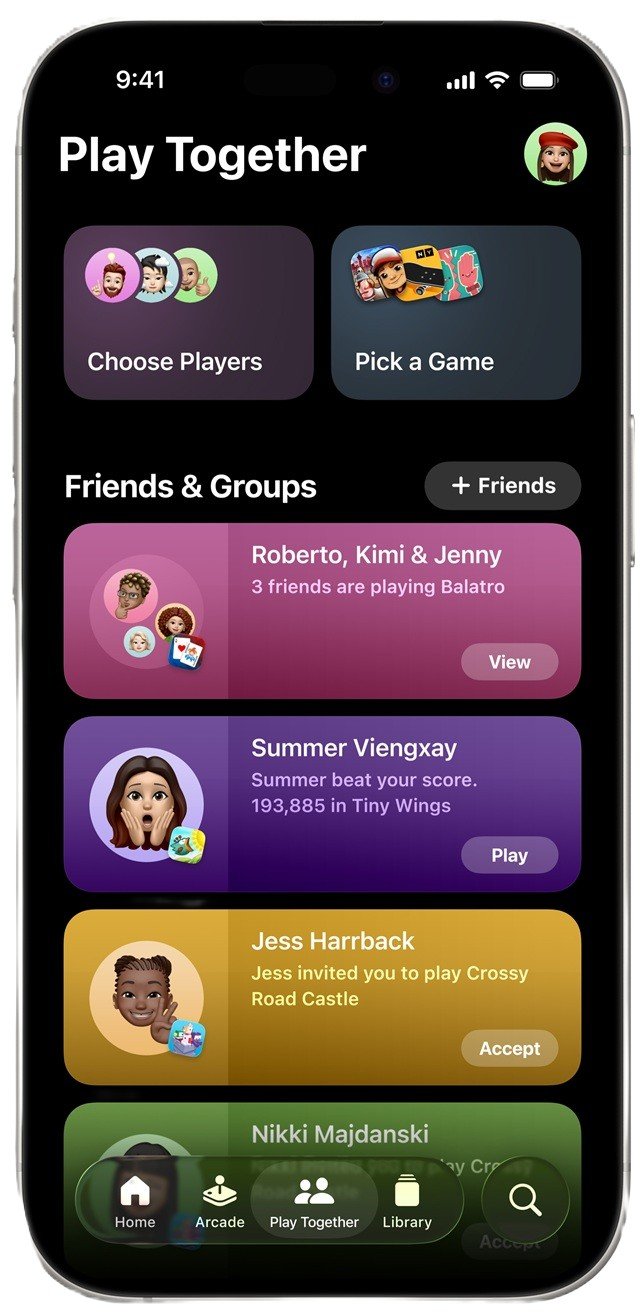Viewport: 644px width, 1313px height.
Task: Switch to the Home tab
Action: pyautogui.click(x=135, y=1201)
